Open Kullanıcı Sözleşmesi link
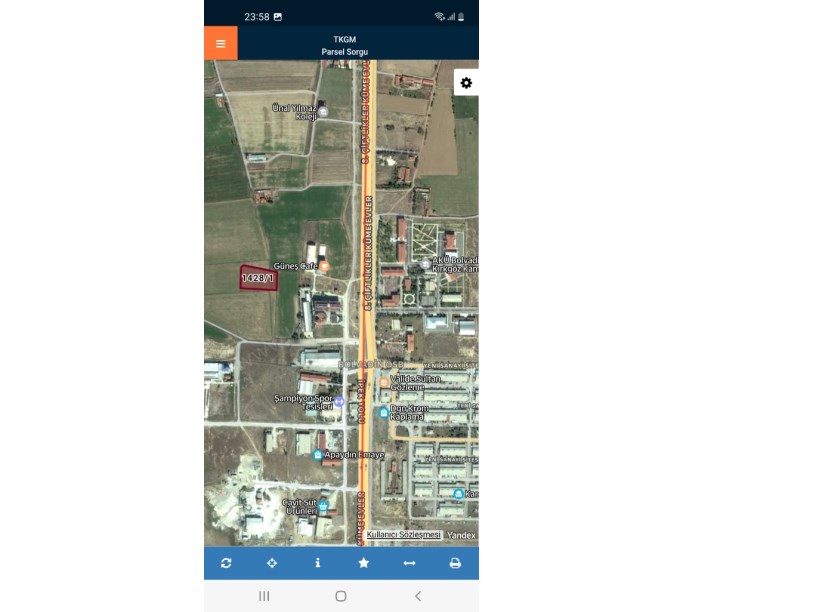Image resolution: width=816 pixels, height=612 pixels. point(403,535)
